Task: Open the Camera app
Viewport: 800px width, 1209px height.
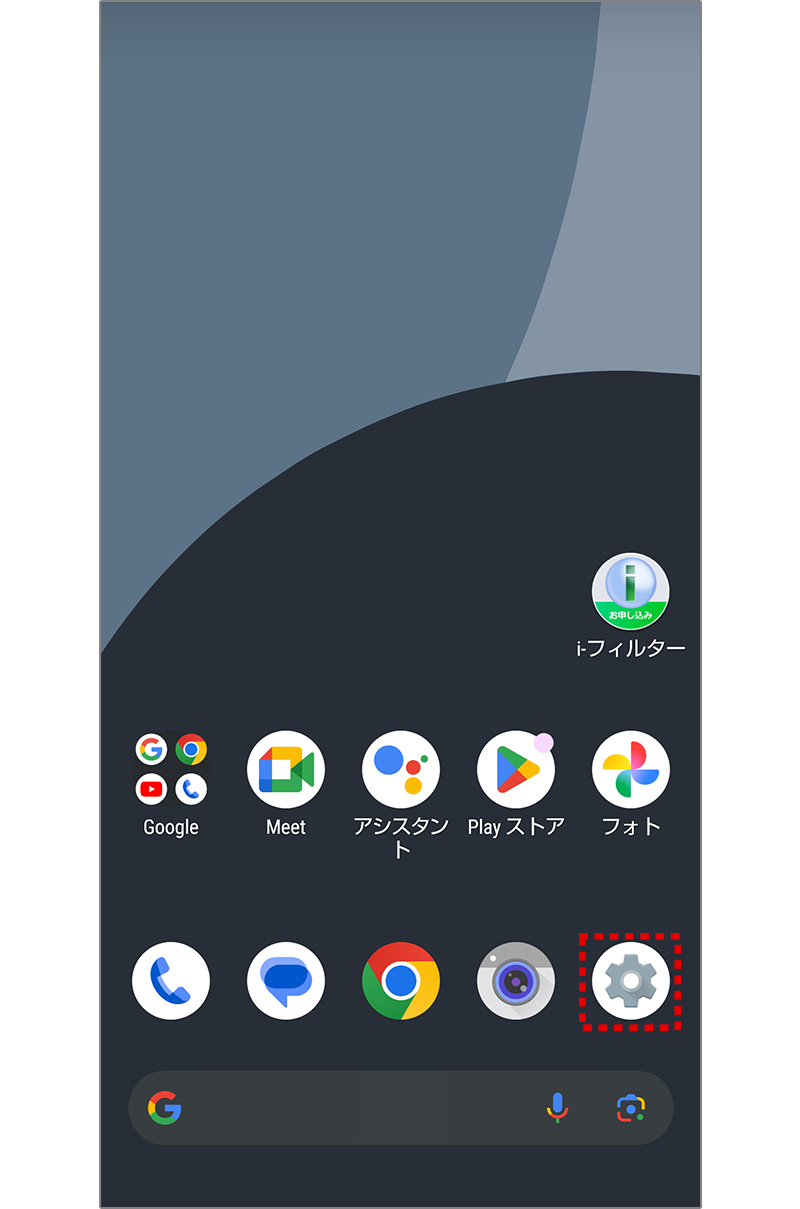Action: coord(516,981)
